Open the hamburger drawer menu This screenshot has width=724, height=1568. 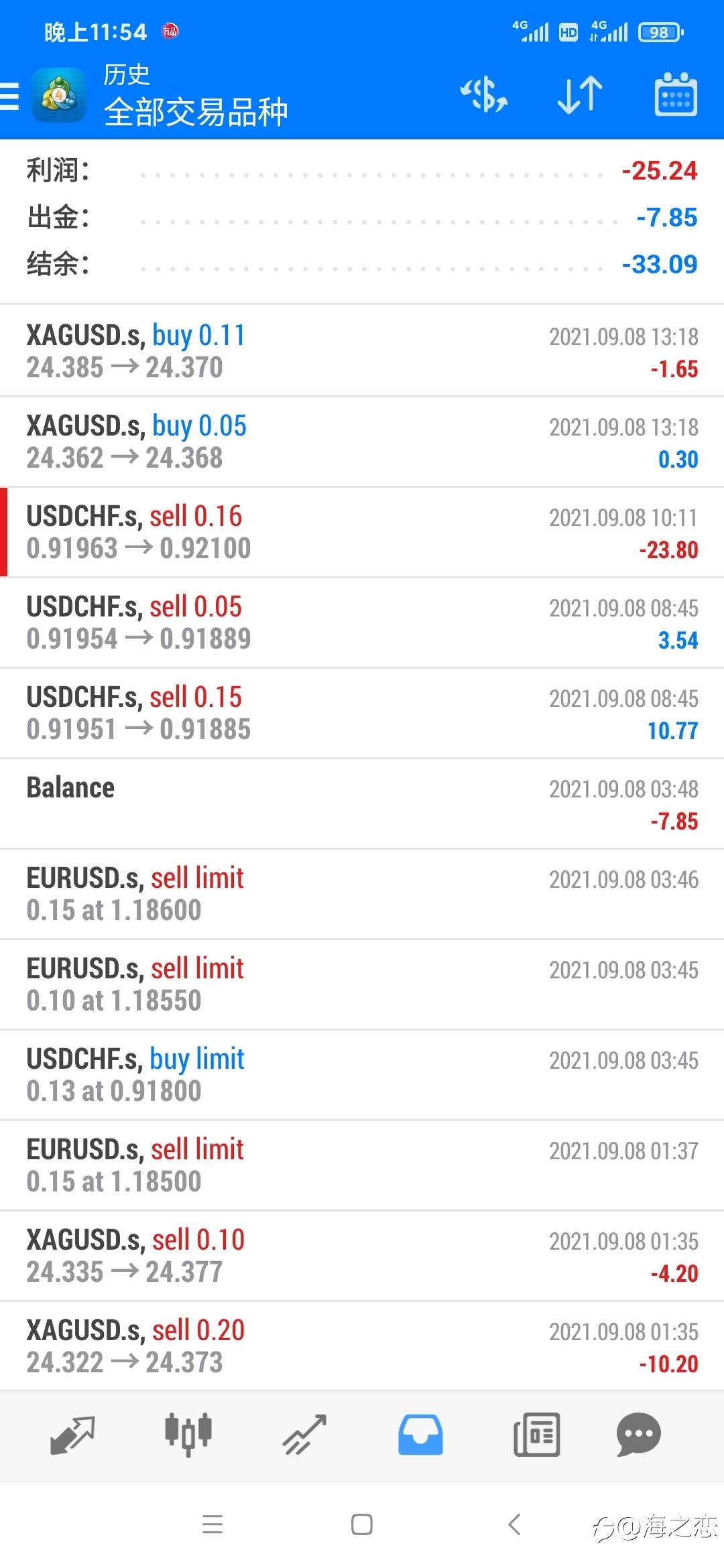tap(9, 96)
